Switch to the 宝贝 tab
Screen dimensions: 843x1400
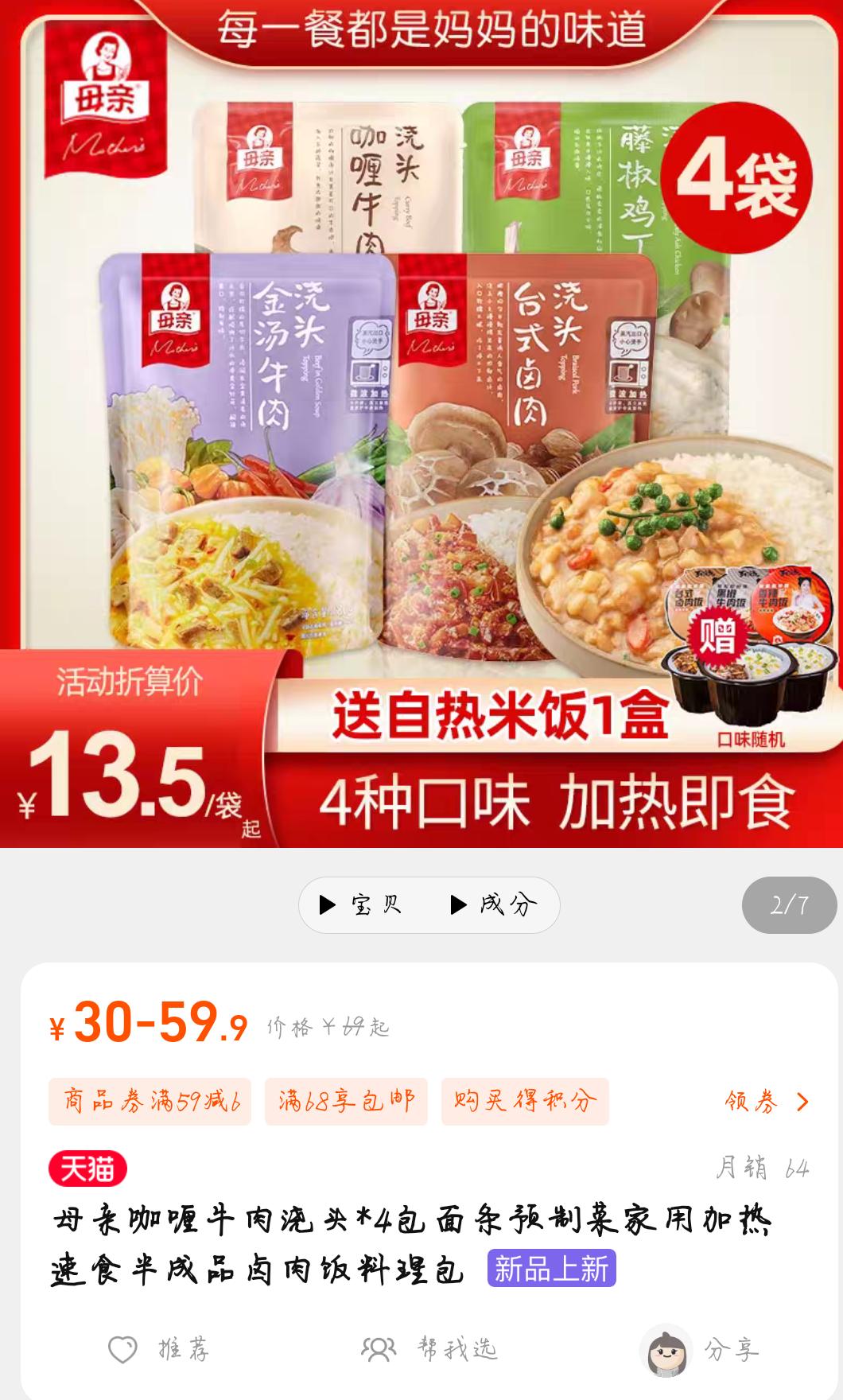point(375,904)
